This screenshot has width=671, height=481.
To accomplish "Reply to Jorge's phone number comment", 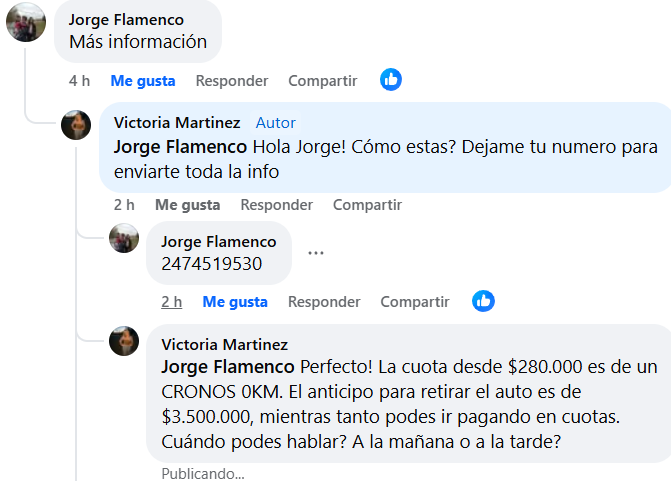I will pos(324,301).
